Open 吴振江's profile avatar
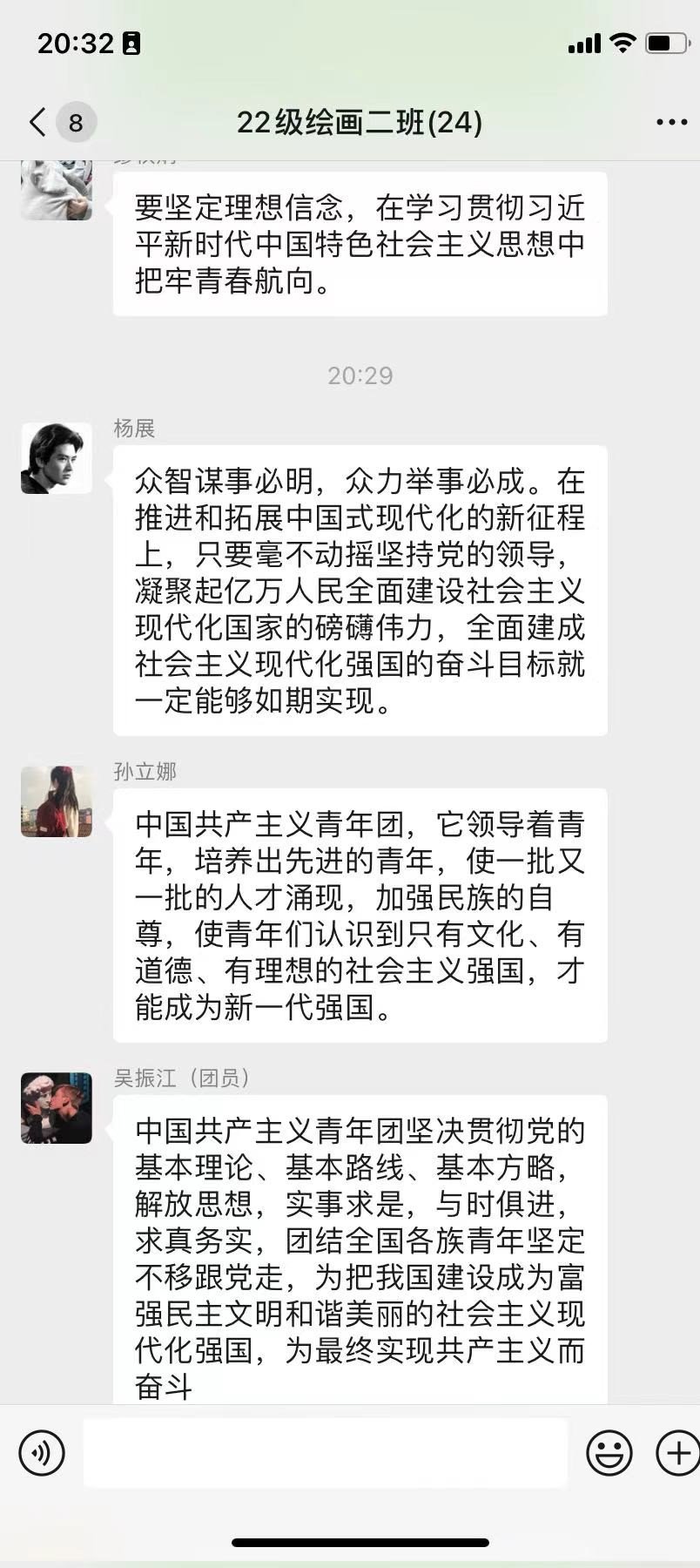Image resolution: width=700 pixels, height=1568 pixels. 57,1108
